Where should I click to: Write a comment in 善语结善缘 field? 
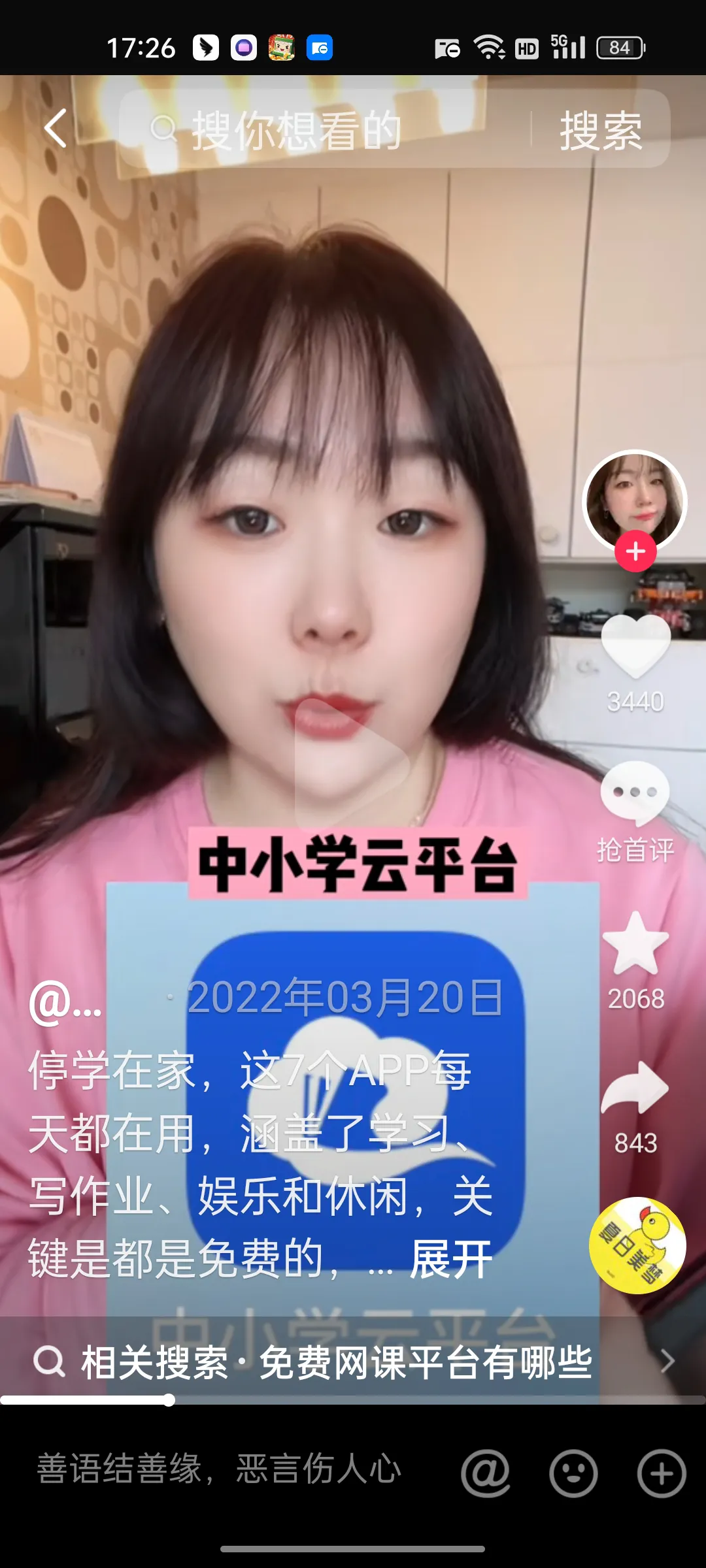point(219,1470)
